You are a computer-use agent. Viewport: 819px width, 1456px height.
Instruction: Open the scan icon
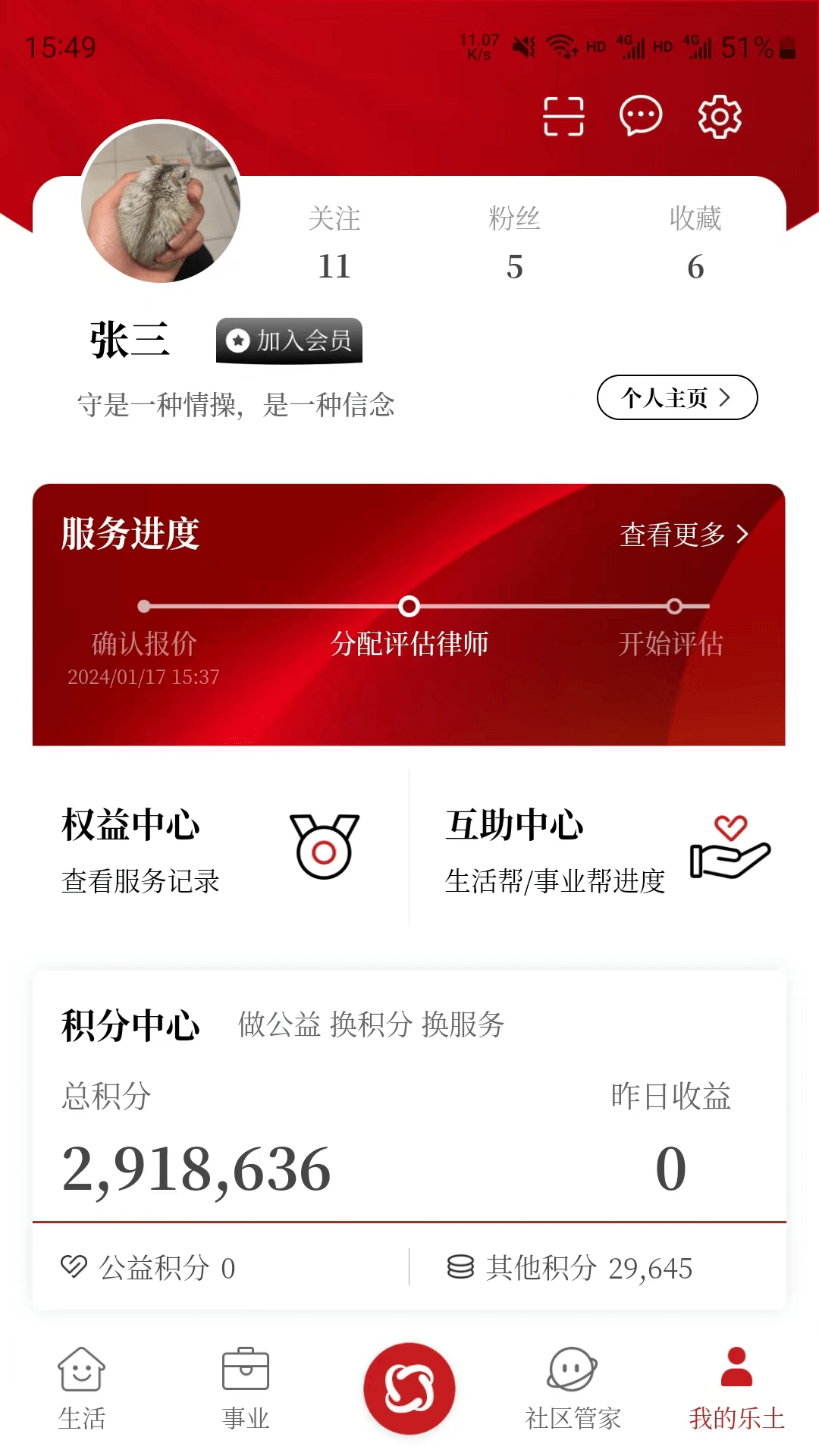pyautogui.click(x=563, y=117)
